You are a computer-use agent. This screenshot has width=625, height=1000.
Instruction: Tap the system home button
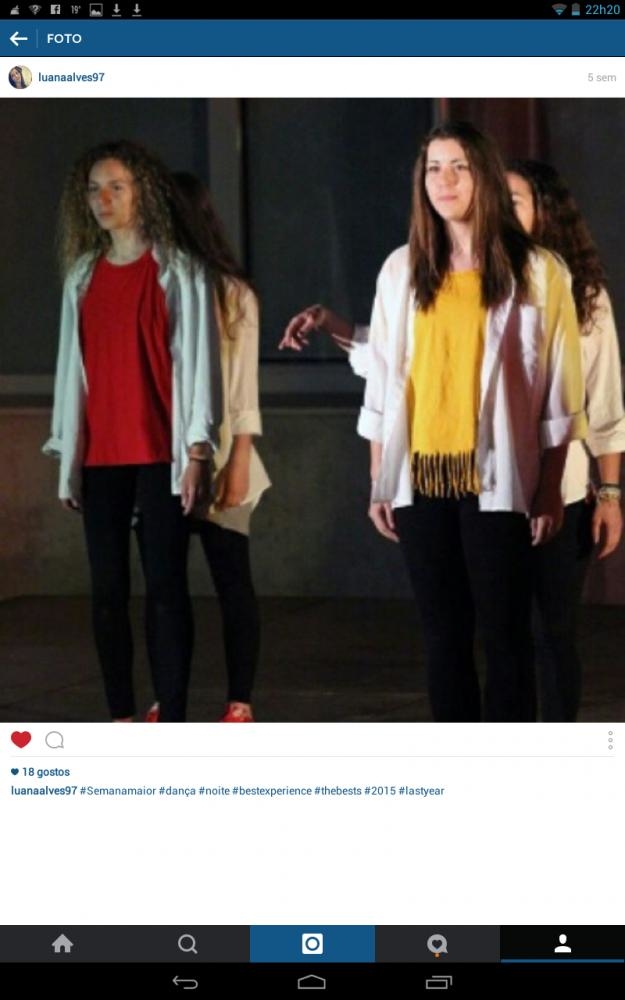[x=312, y=982]
